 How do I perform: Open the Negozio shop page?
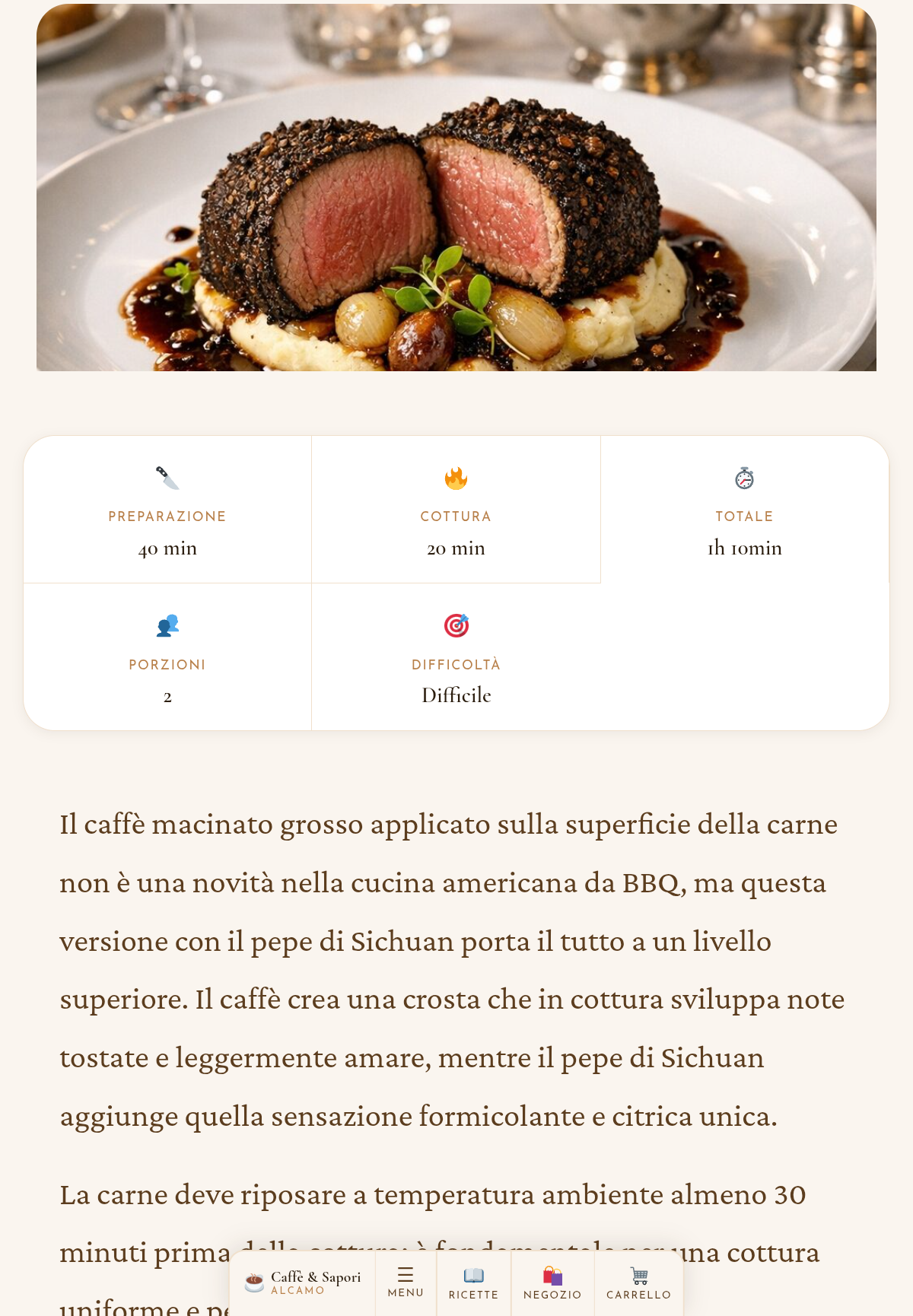552,1283
